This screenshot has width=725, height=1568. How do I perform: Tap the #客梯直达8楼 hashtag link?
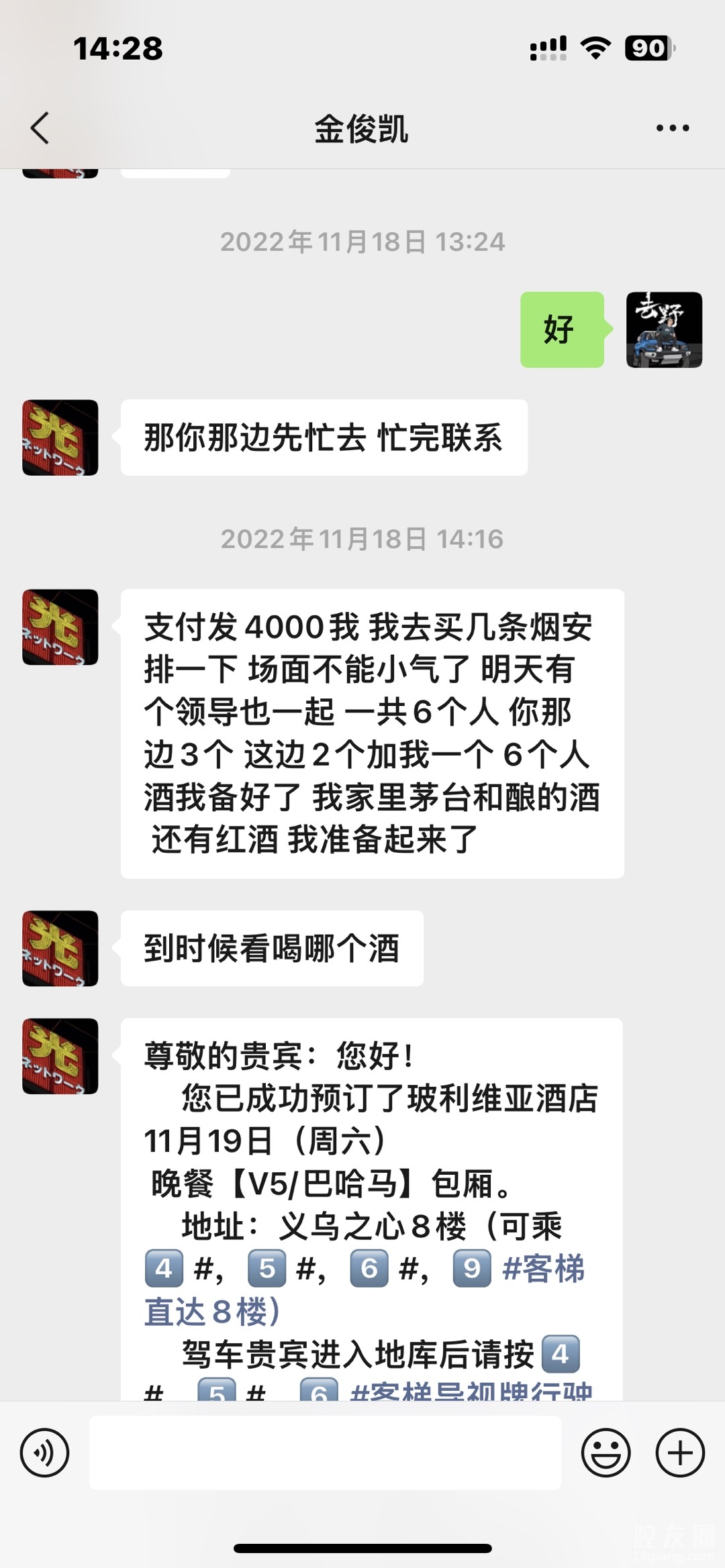[x=542, y=1269]
